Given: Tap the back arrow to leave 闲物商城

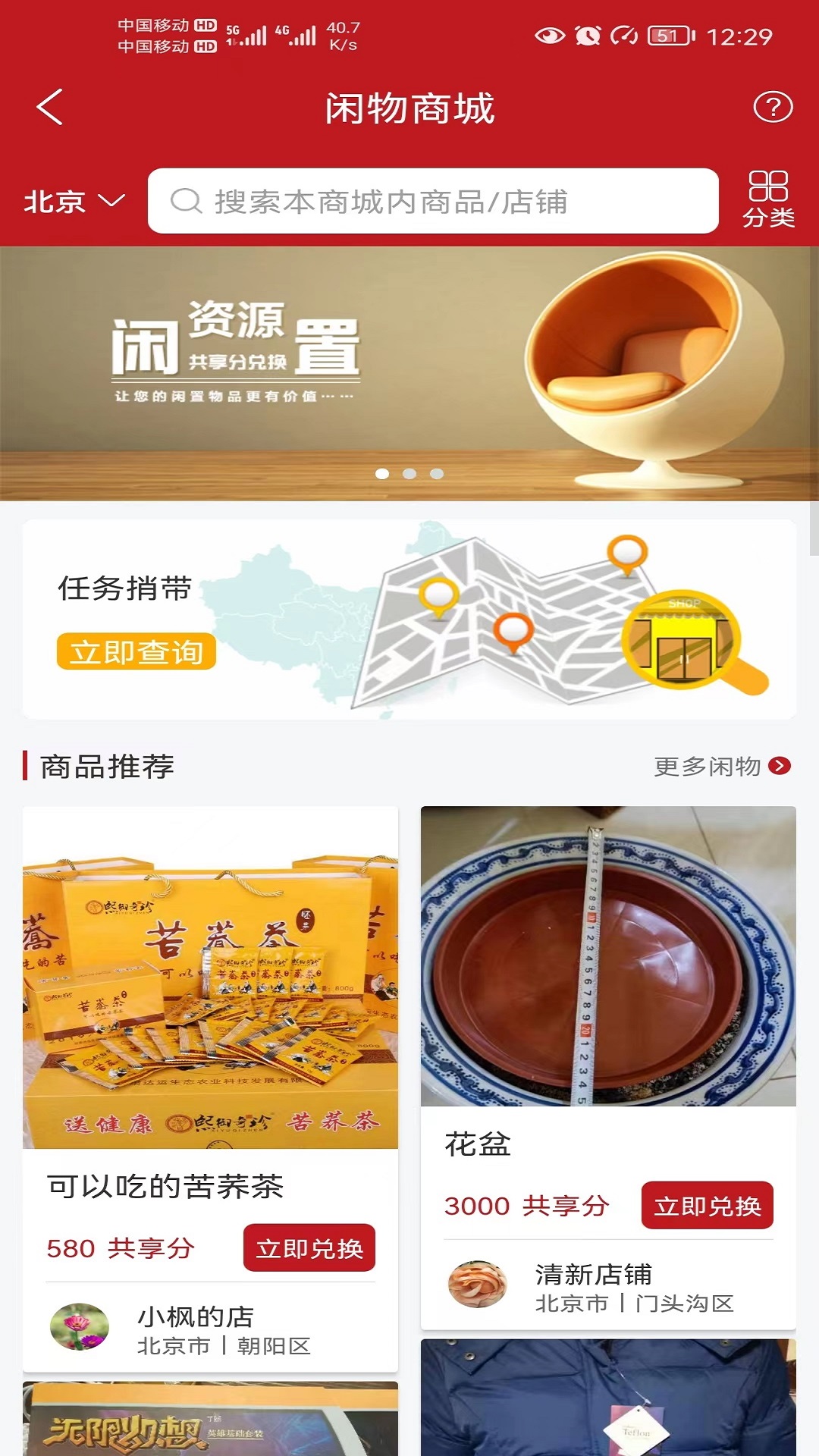Looking at the screenshot, I should (x=49, y=106).
